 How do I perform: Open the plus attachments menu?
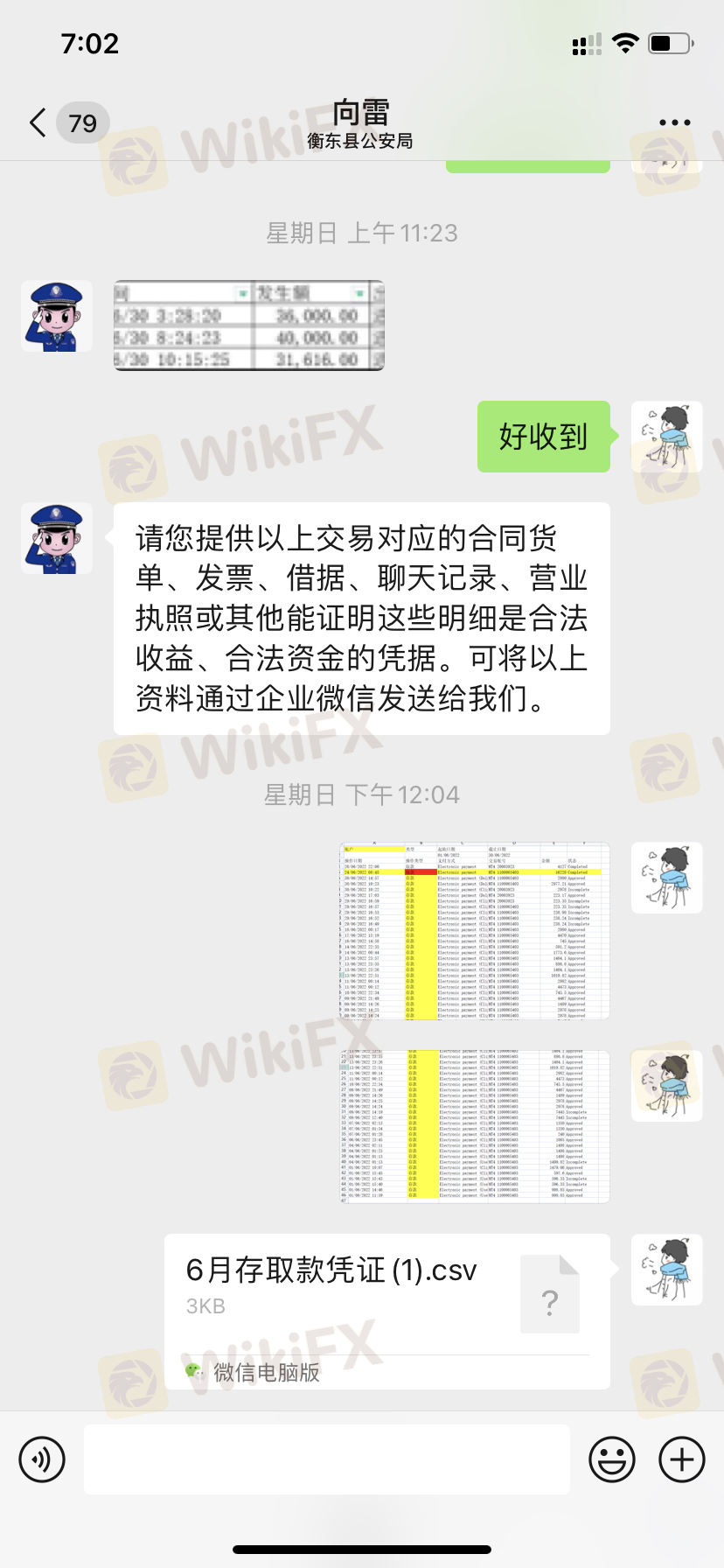(x=682, y=1459)
